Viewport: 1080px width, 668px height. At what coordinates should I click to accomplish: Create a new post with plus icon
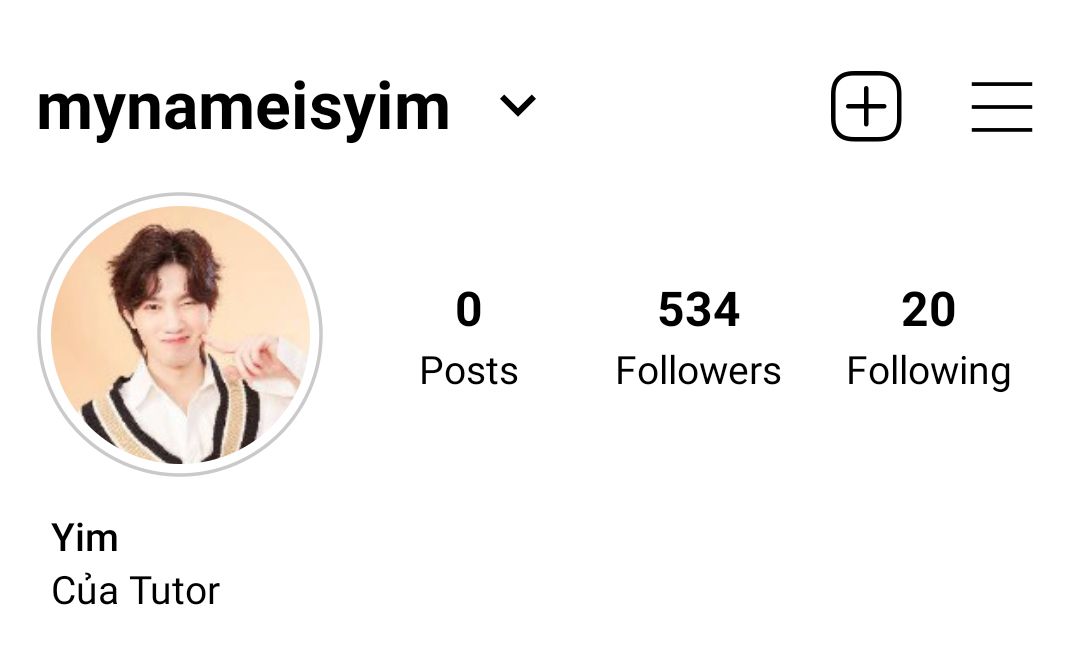[866, 106]
